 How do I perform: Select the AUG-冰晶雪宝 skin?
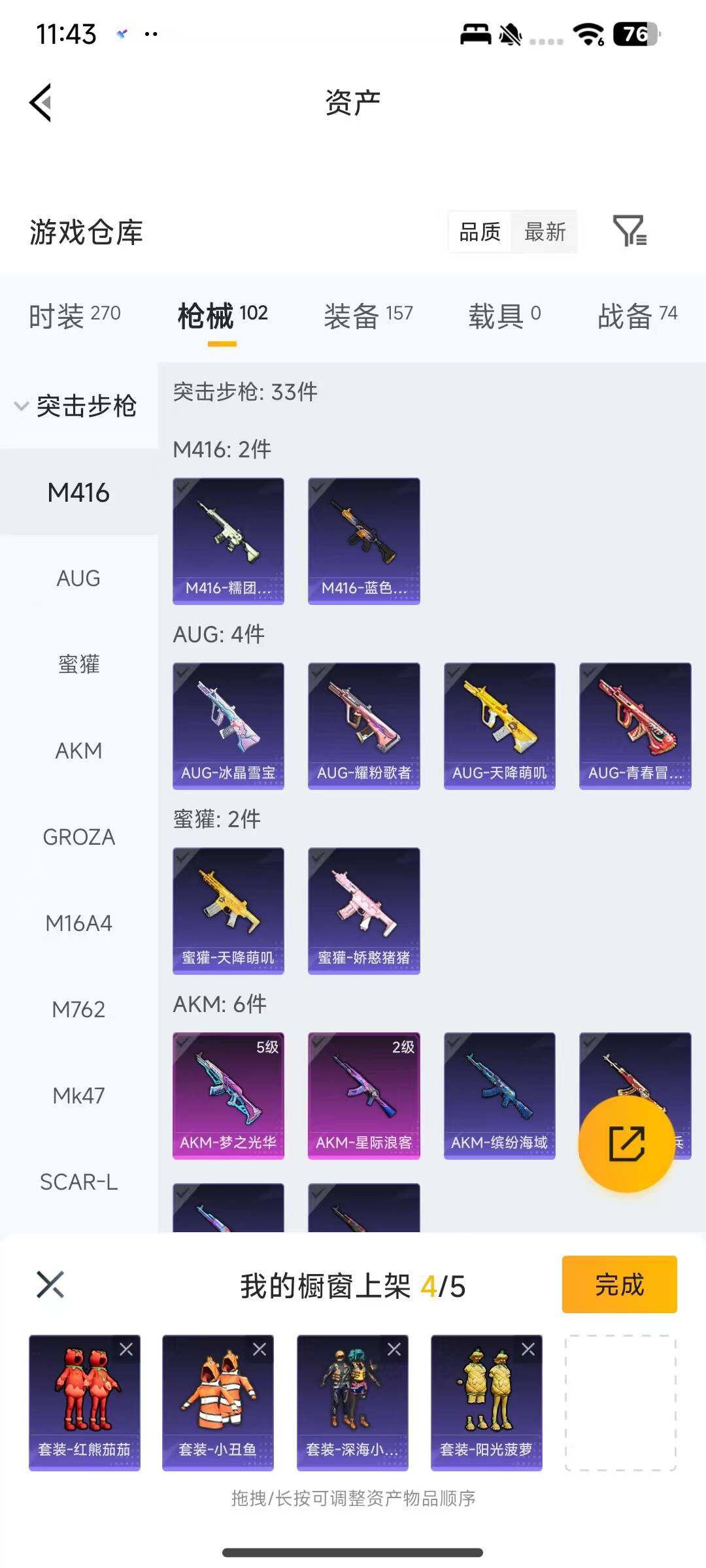tap(228, 725)
